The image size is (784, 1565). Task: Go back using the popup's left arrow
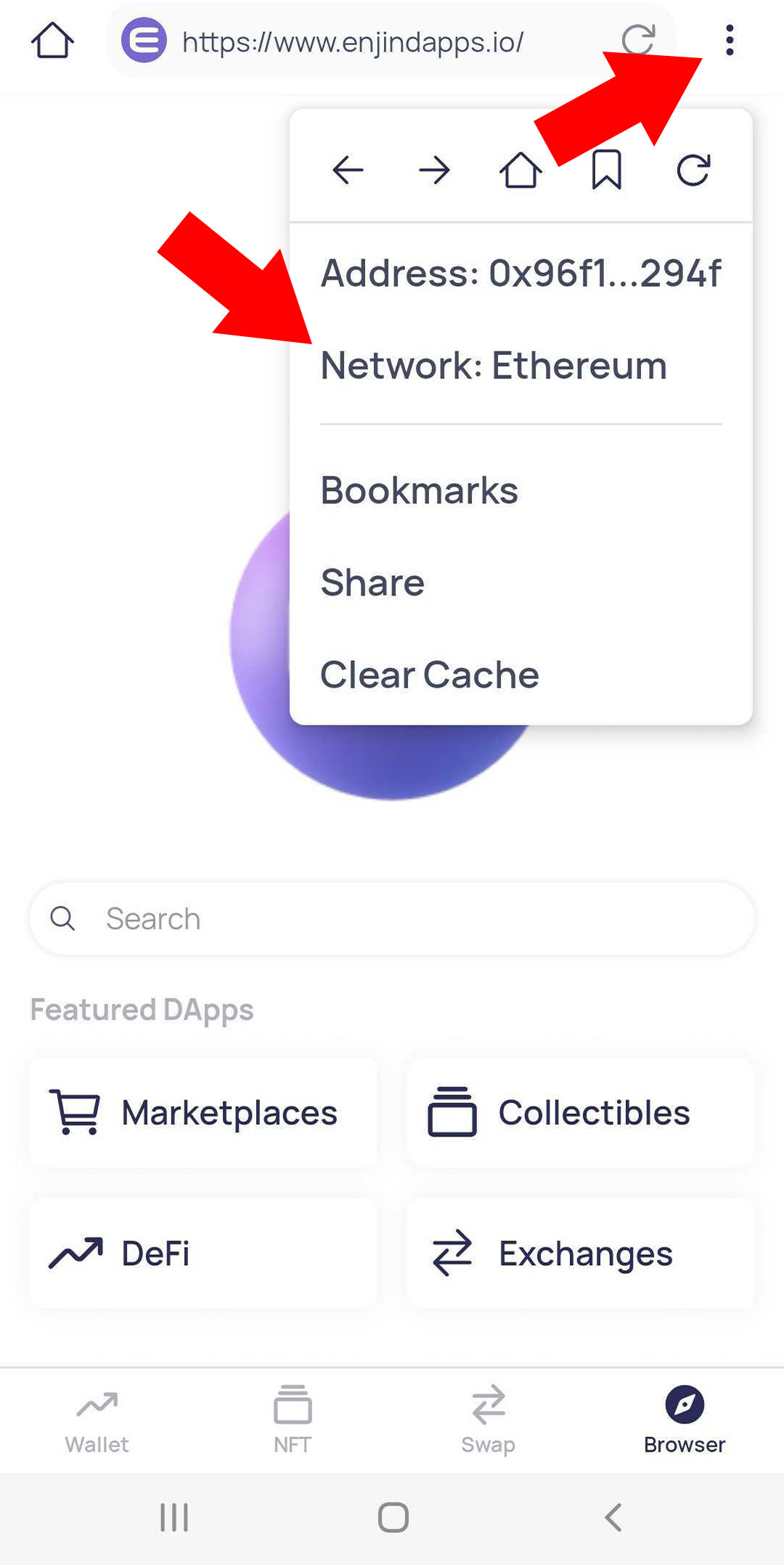tap(348, 171)
